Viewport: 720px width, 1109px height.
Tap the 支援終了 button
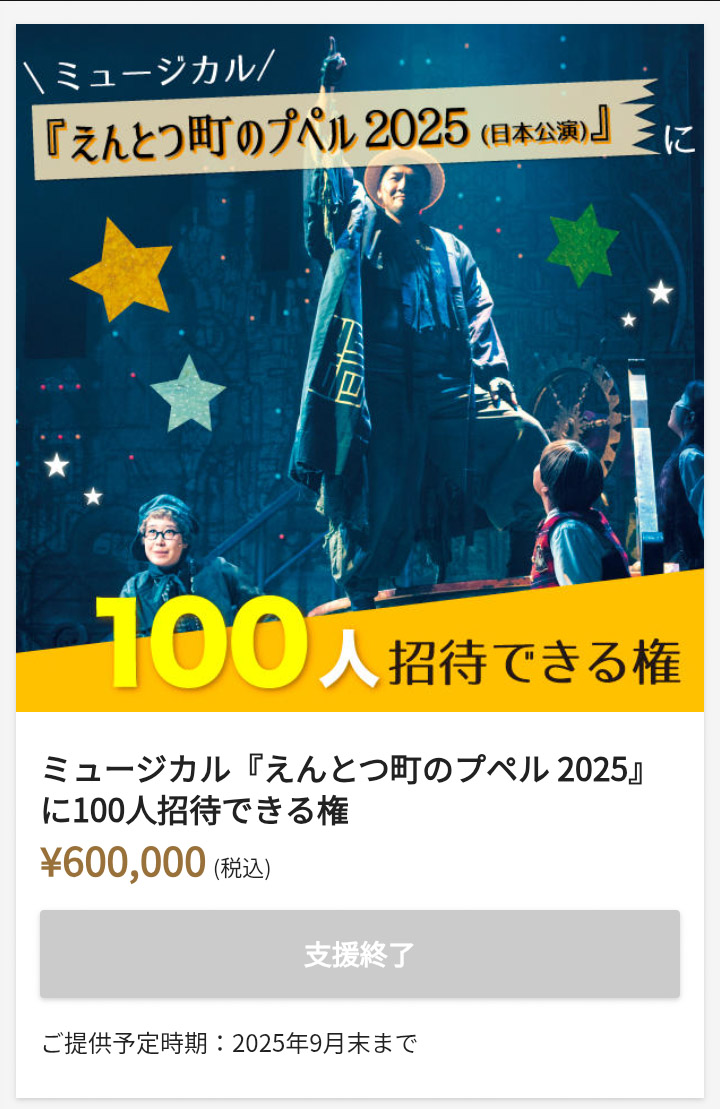point(360,954)
